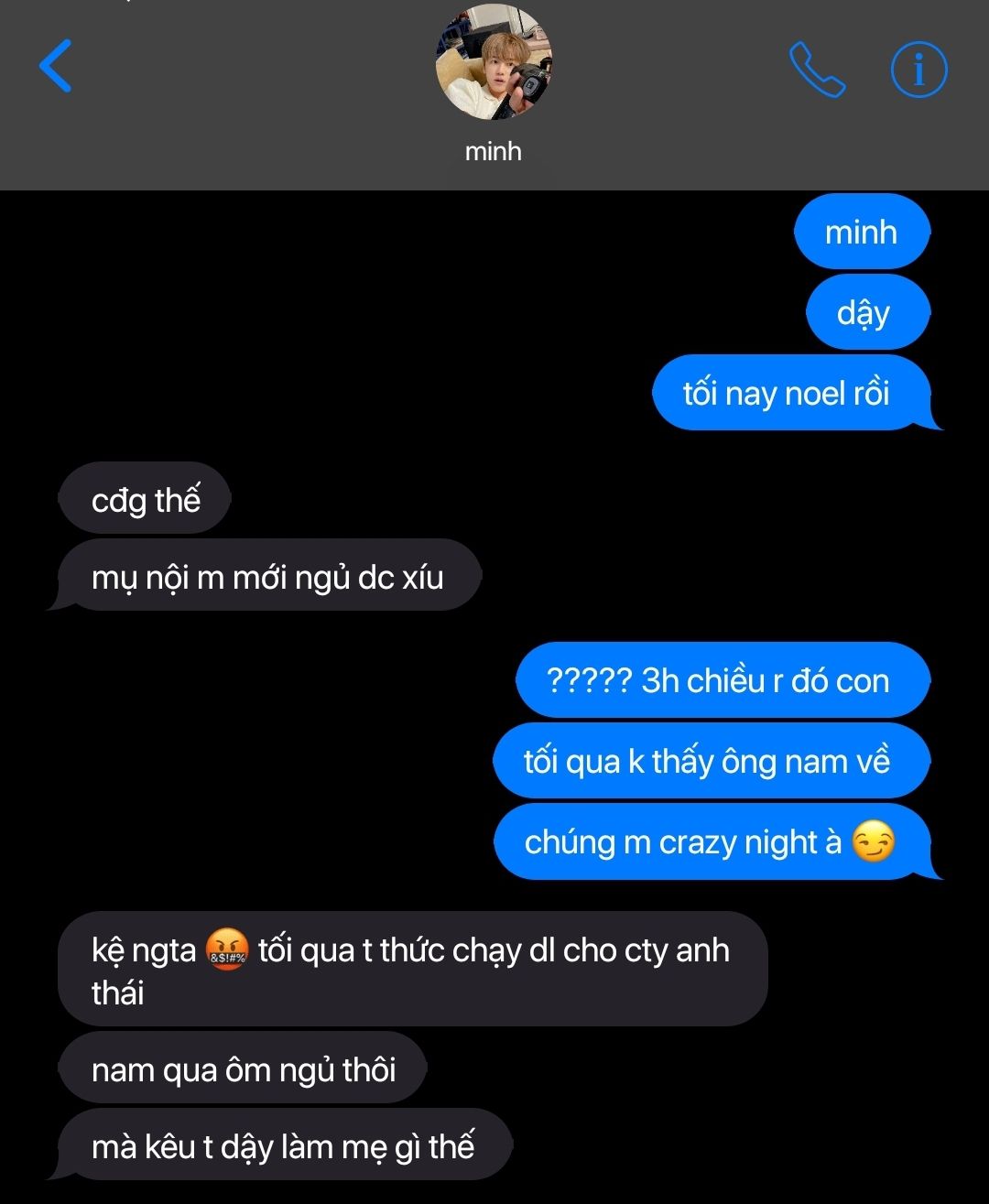989x1204 pixels.
Task: Open the conversation info button
Action: click(x=918, y=70)
